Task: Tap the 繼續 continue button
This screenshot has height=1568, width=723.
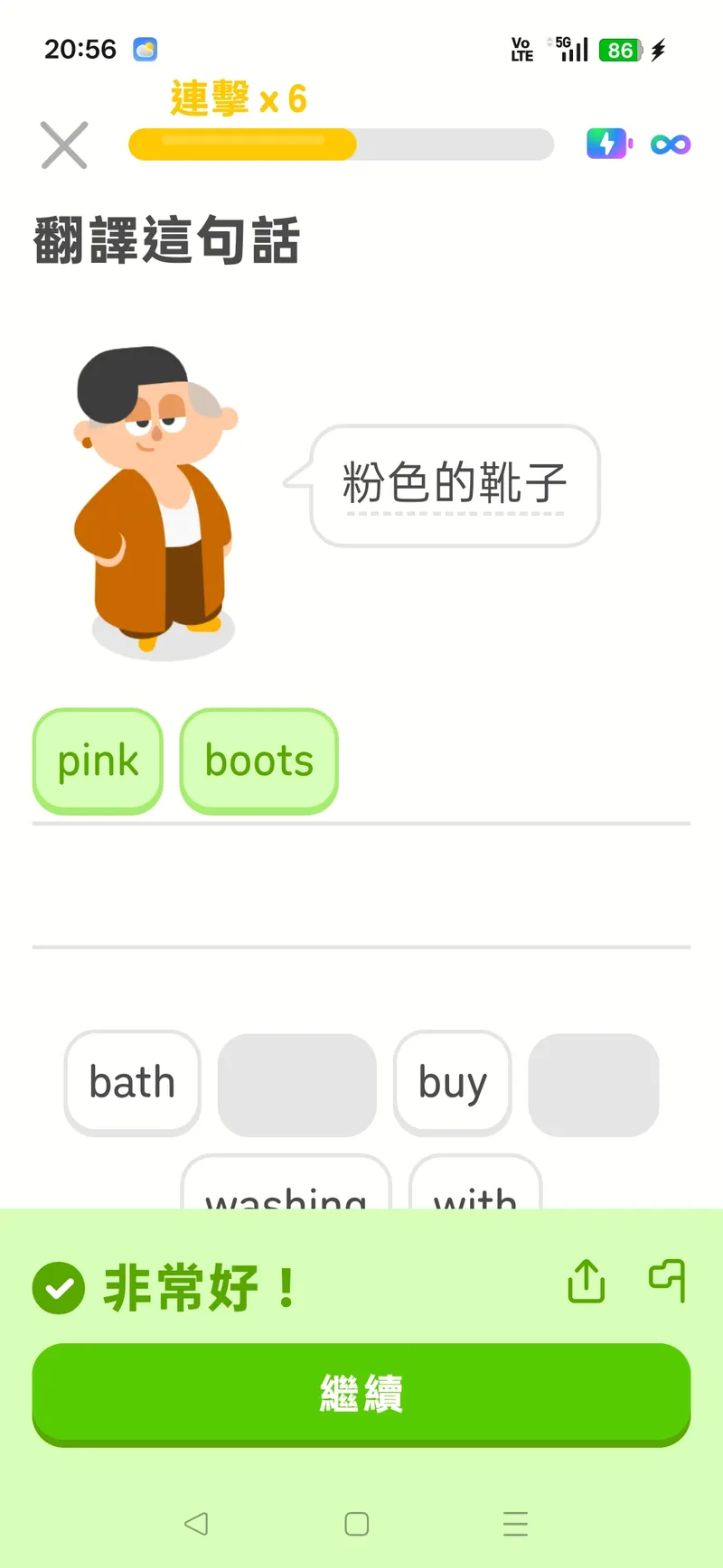Action: 361,1393
